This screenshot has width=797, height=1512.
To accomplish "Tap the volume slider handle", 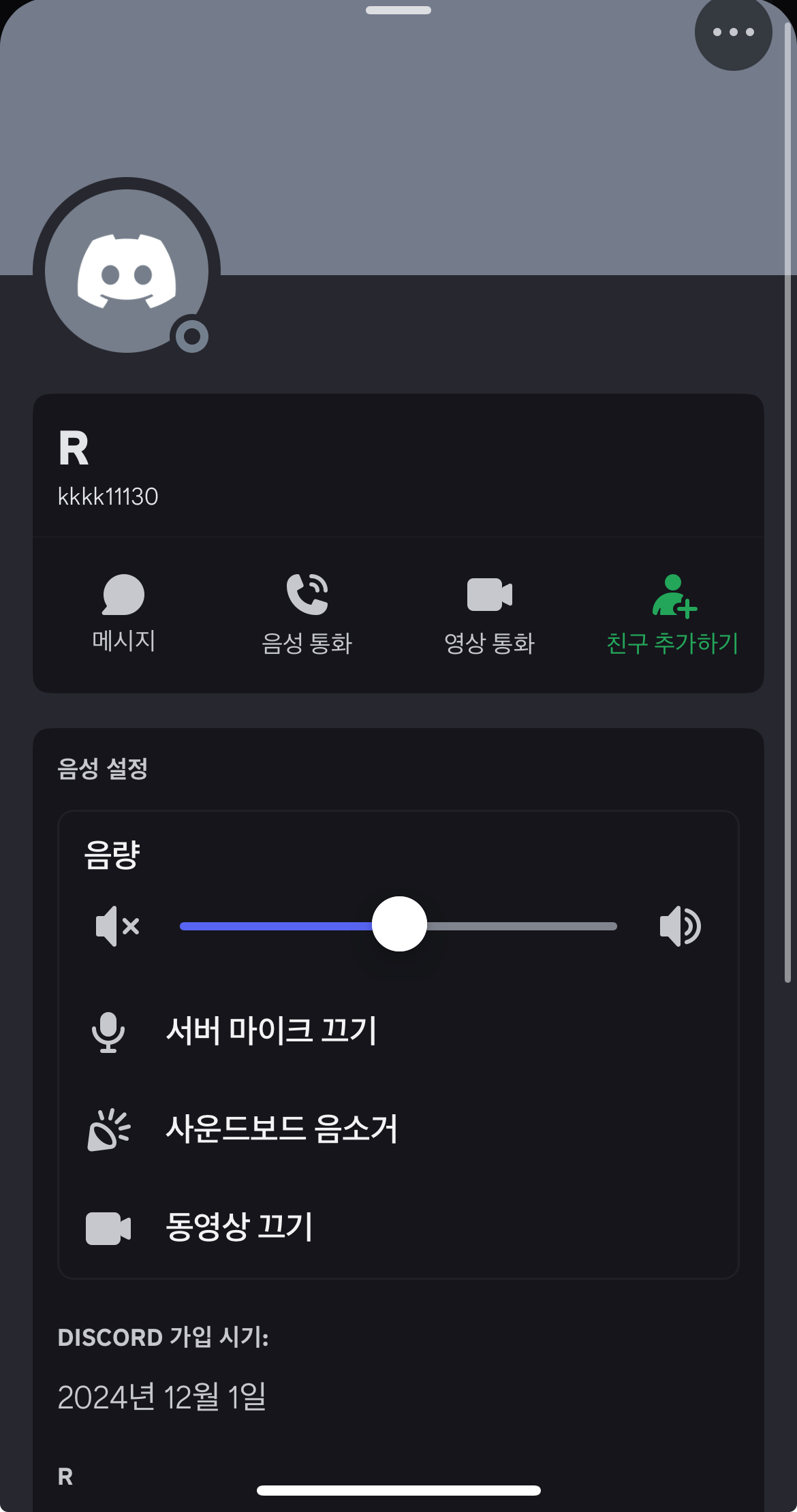I will click(x=399, y=924).
